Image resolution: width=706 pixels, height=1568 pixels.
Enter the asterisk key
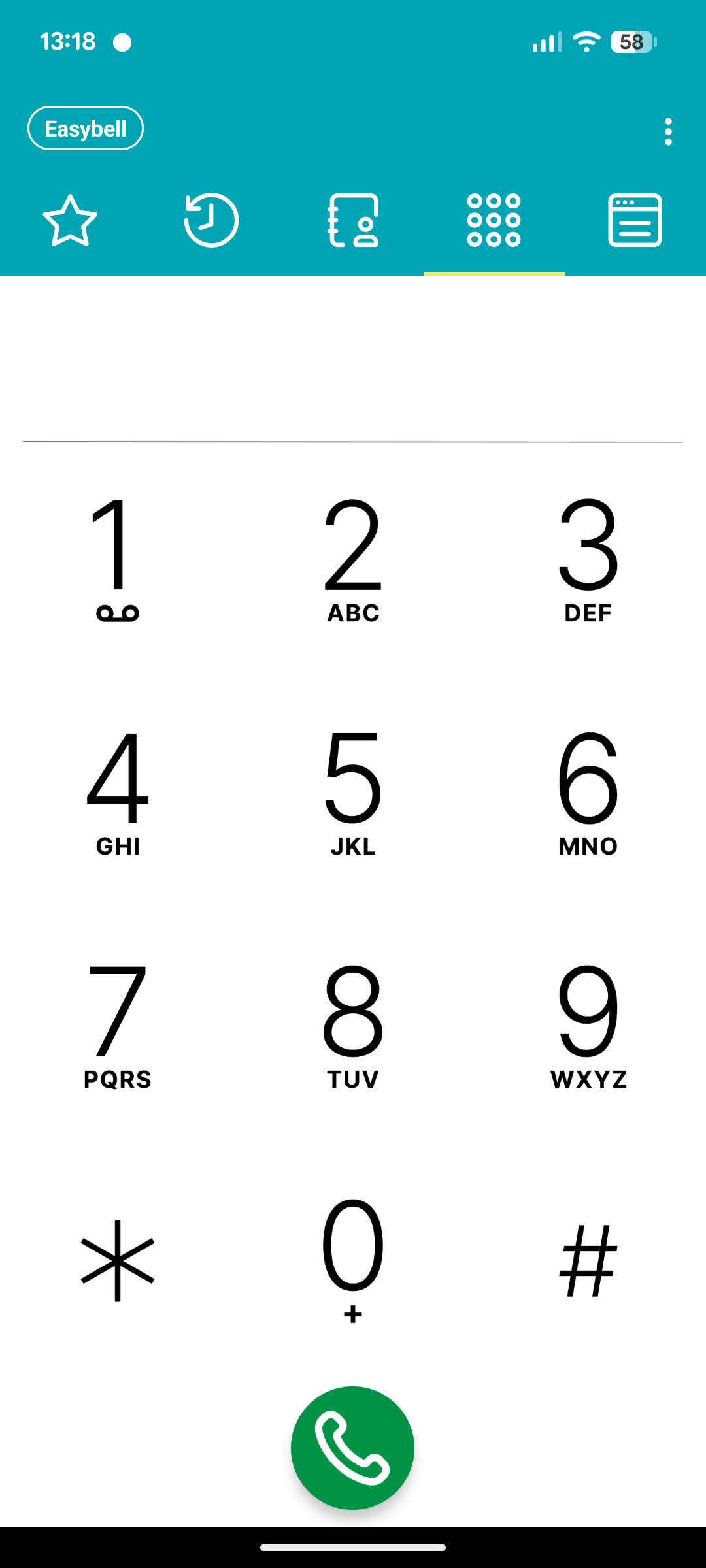point(118,1260)
